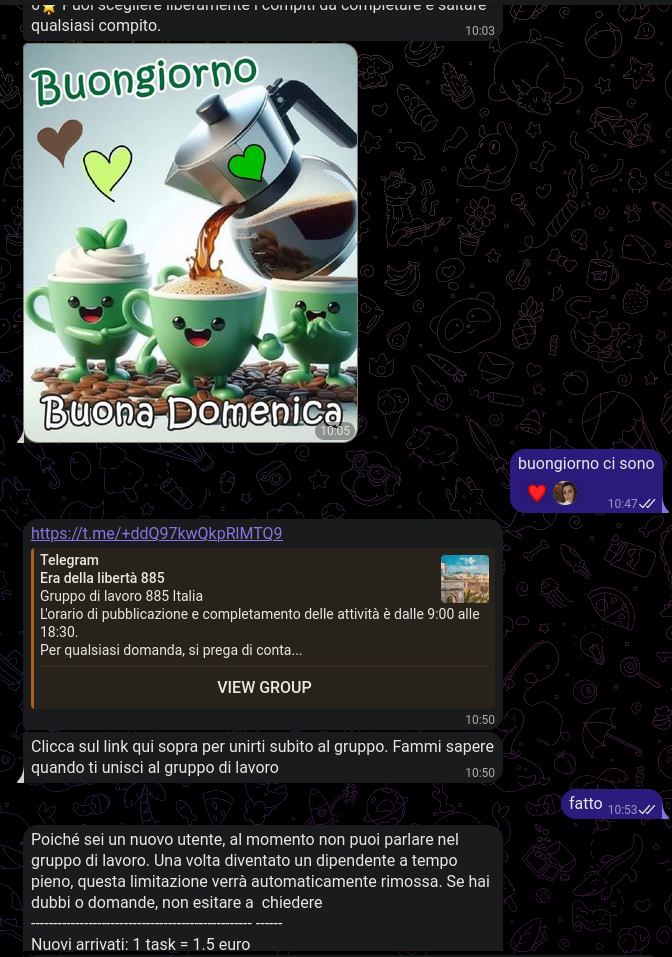This screenshot has width=672, height=957.
Task: Open the t.me invite link
Action: (x=157, y=533)
